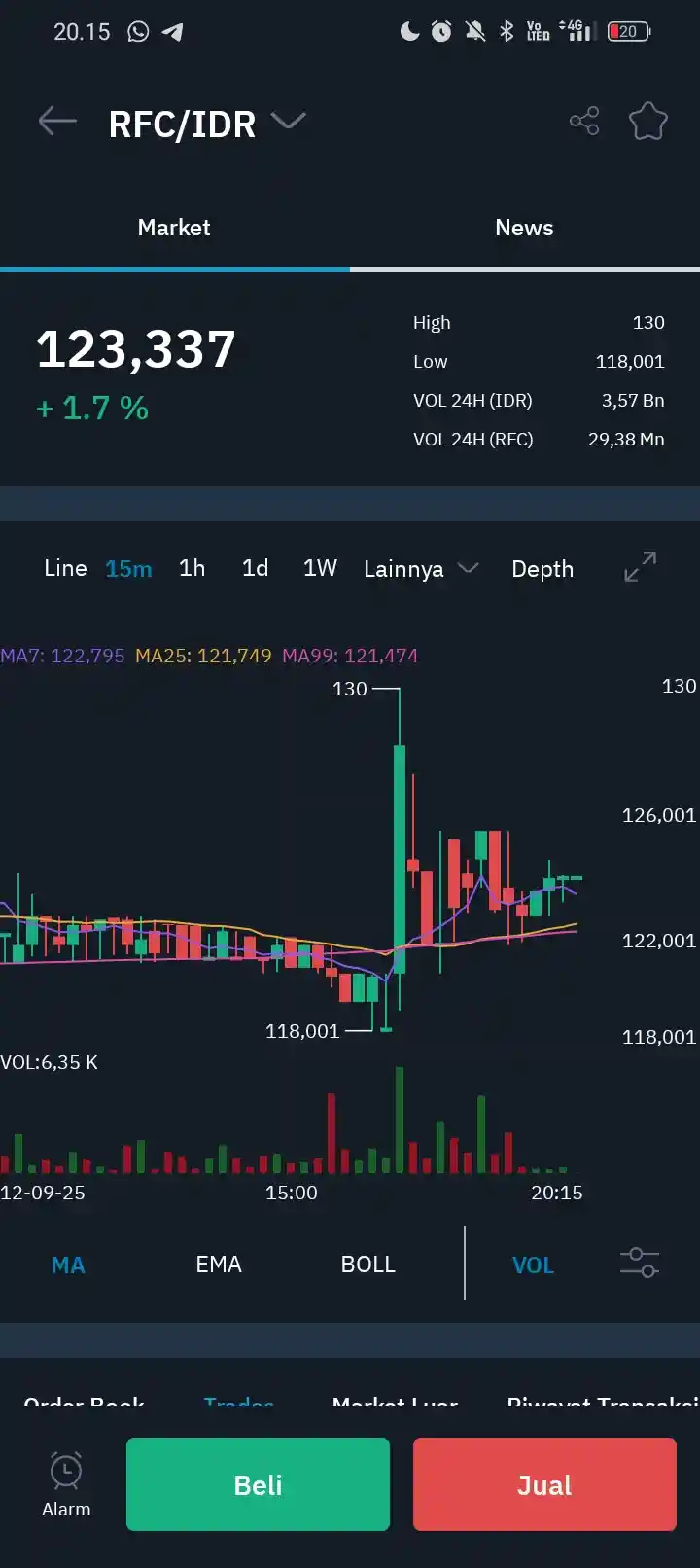
Task: Show the Depth chart
Action: [x=542, y=569]
